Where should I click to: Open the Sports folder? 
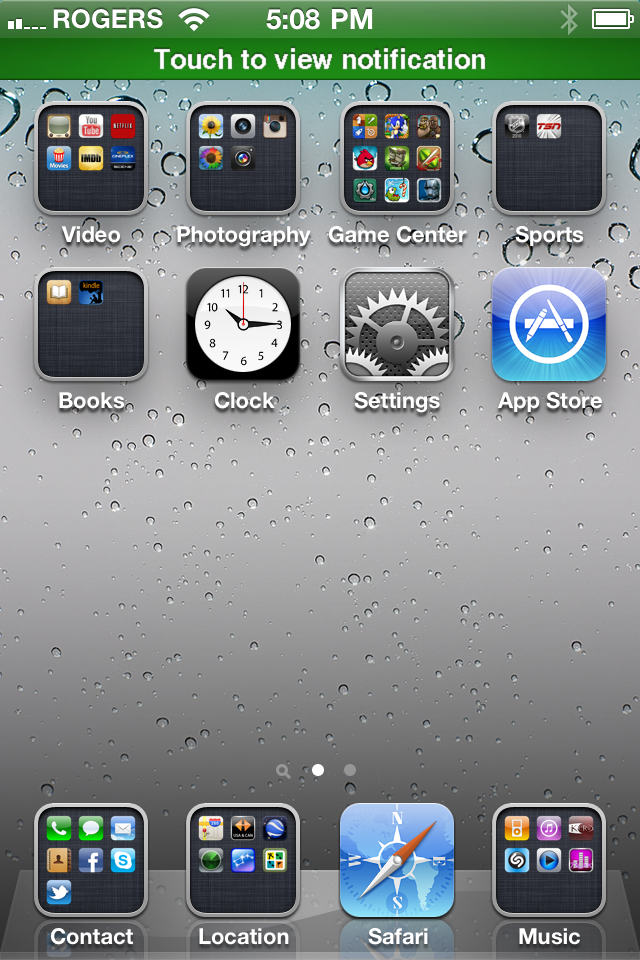pos(549,158)
